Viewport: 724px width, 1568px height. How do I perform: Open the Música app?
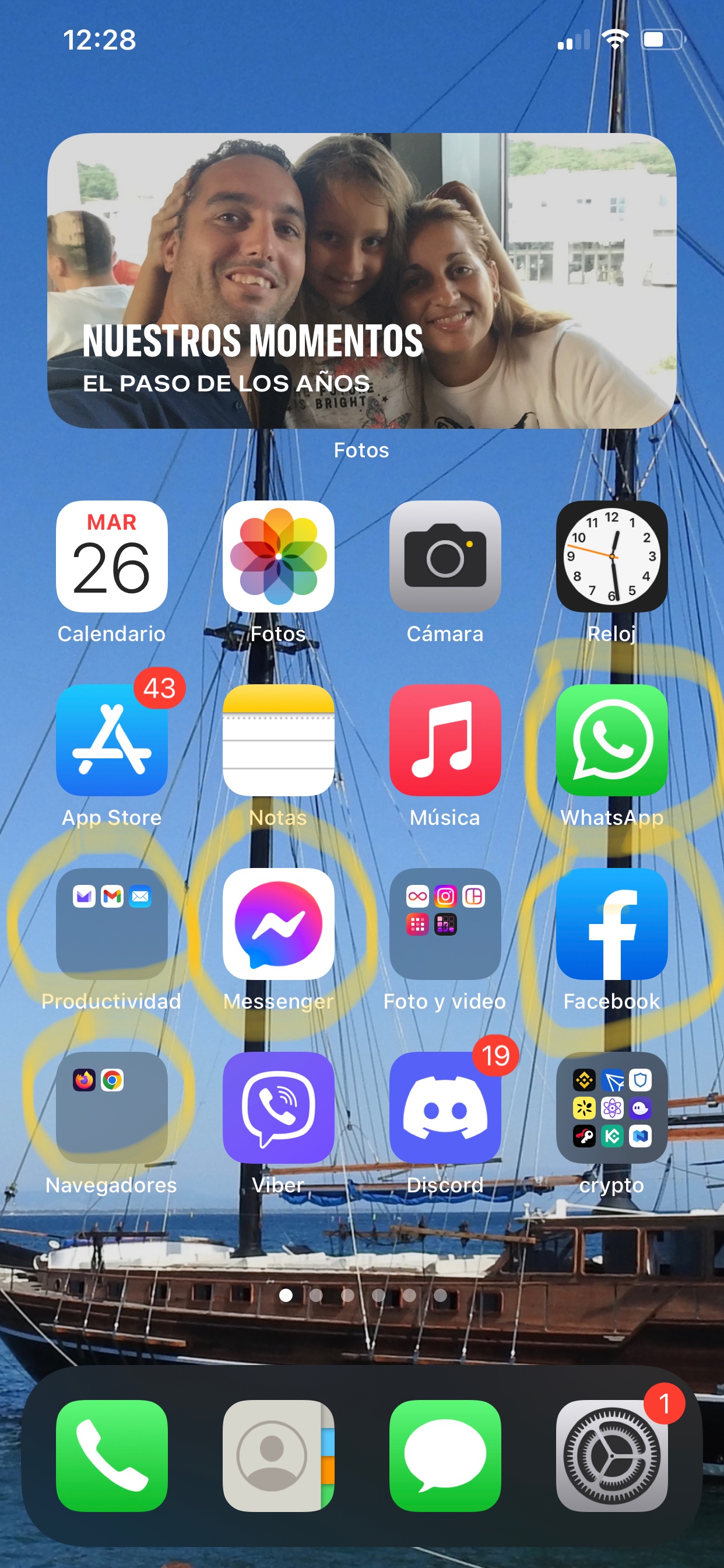445,740
